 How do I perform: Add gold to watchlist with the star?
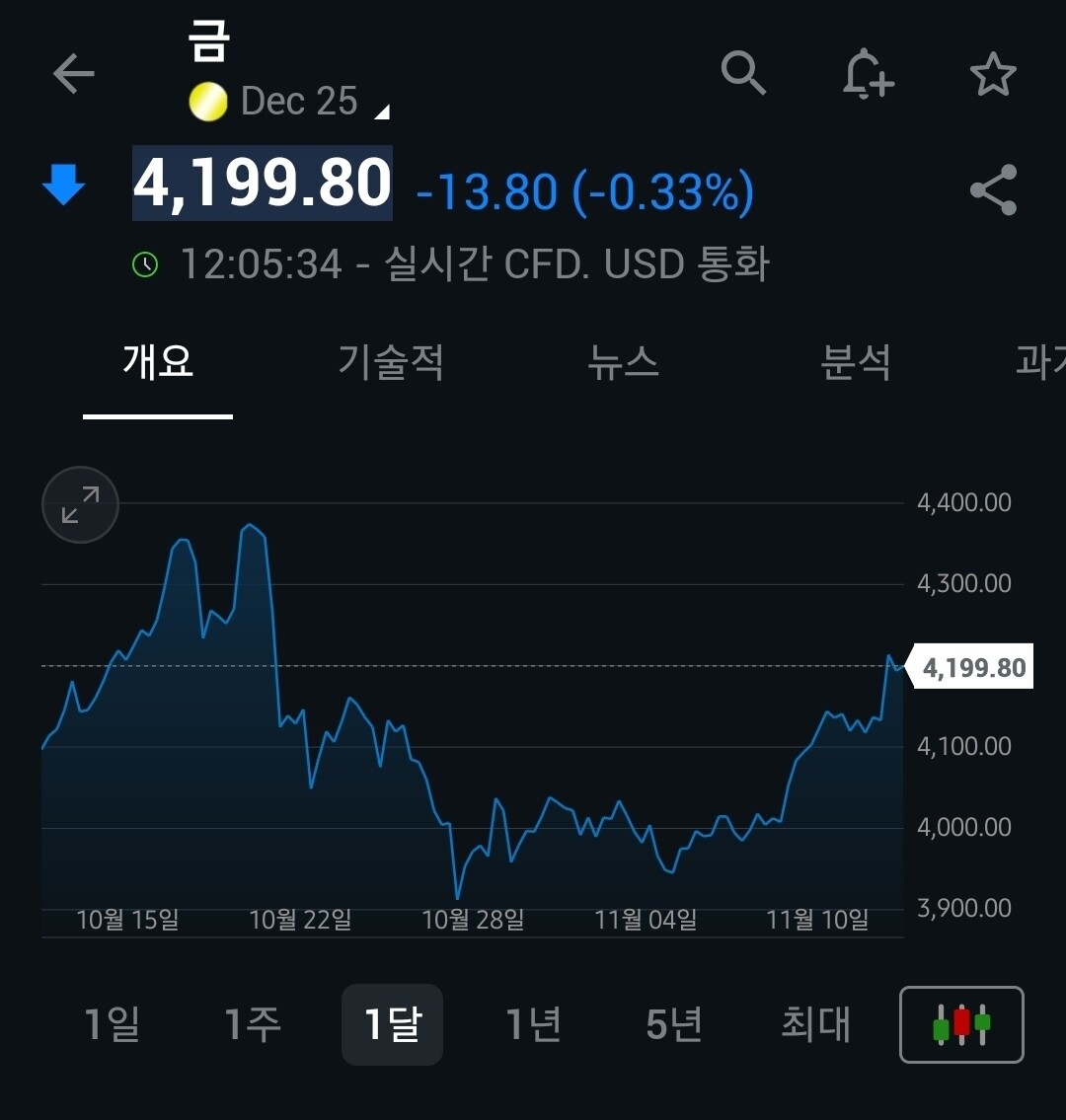pos(993,75)
